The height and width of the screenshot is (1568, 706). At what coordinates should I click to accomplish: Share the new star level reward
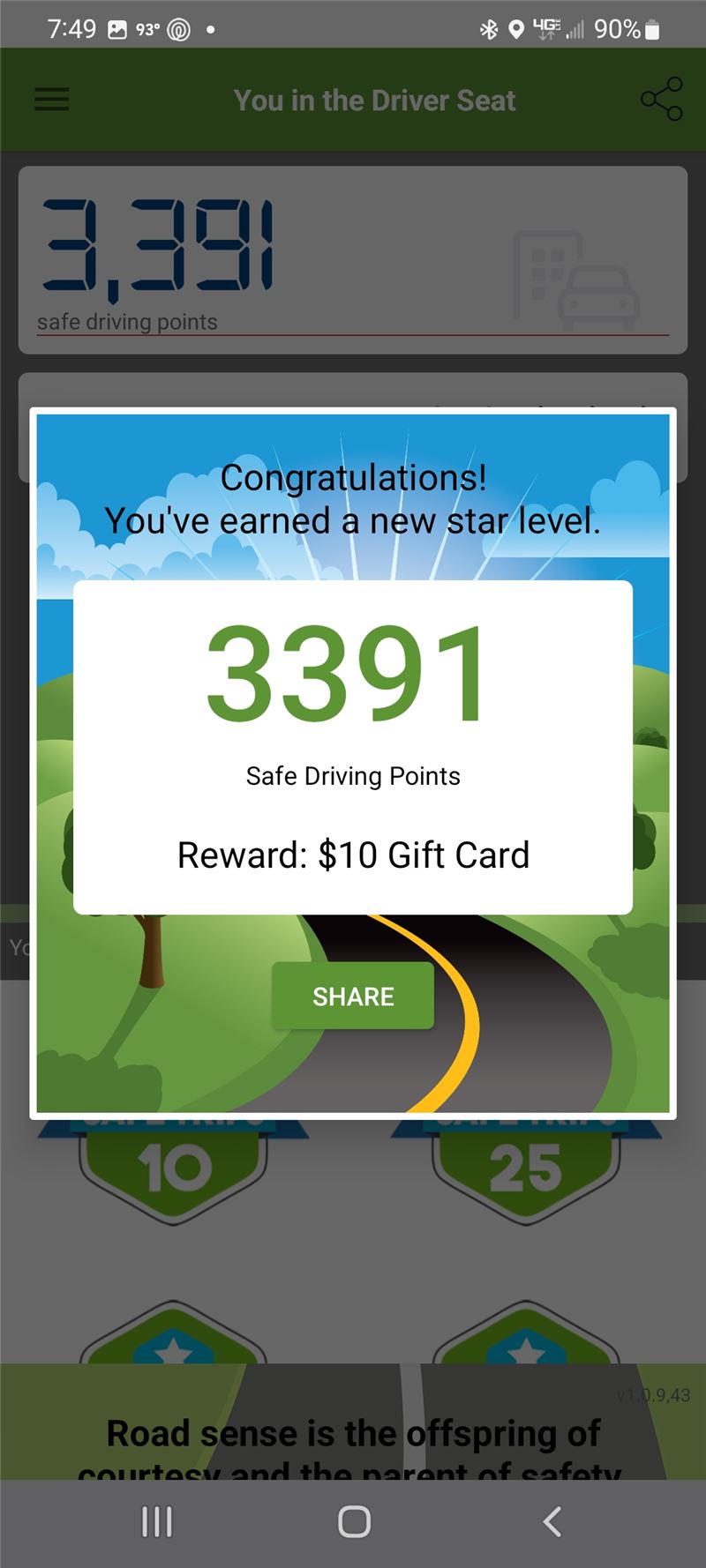point(353,996)
